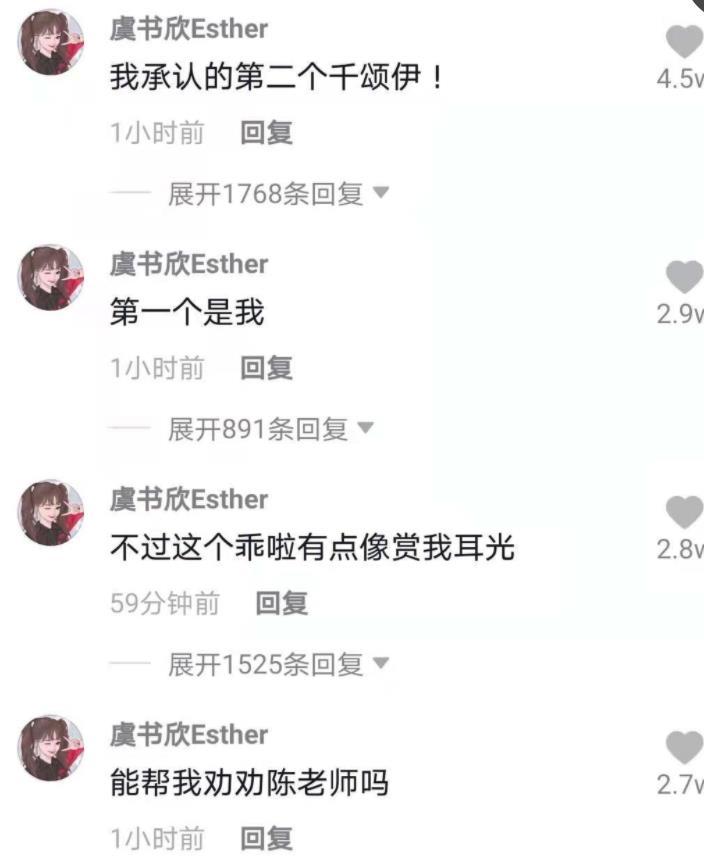Like the comment 我承认的第二个千颂伊！

tap(684, 42)
